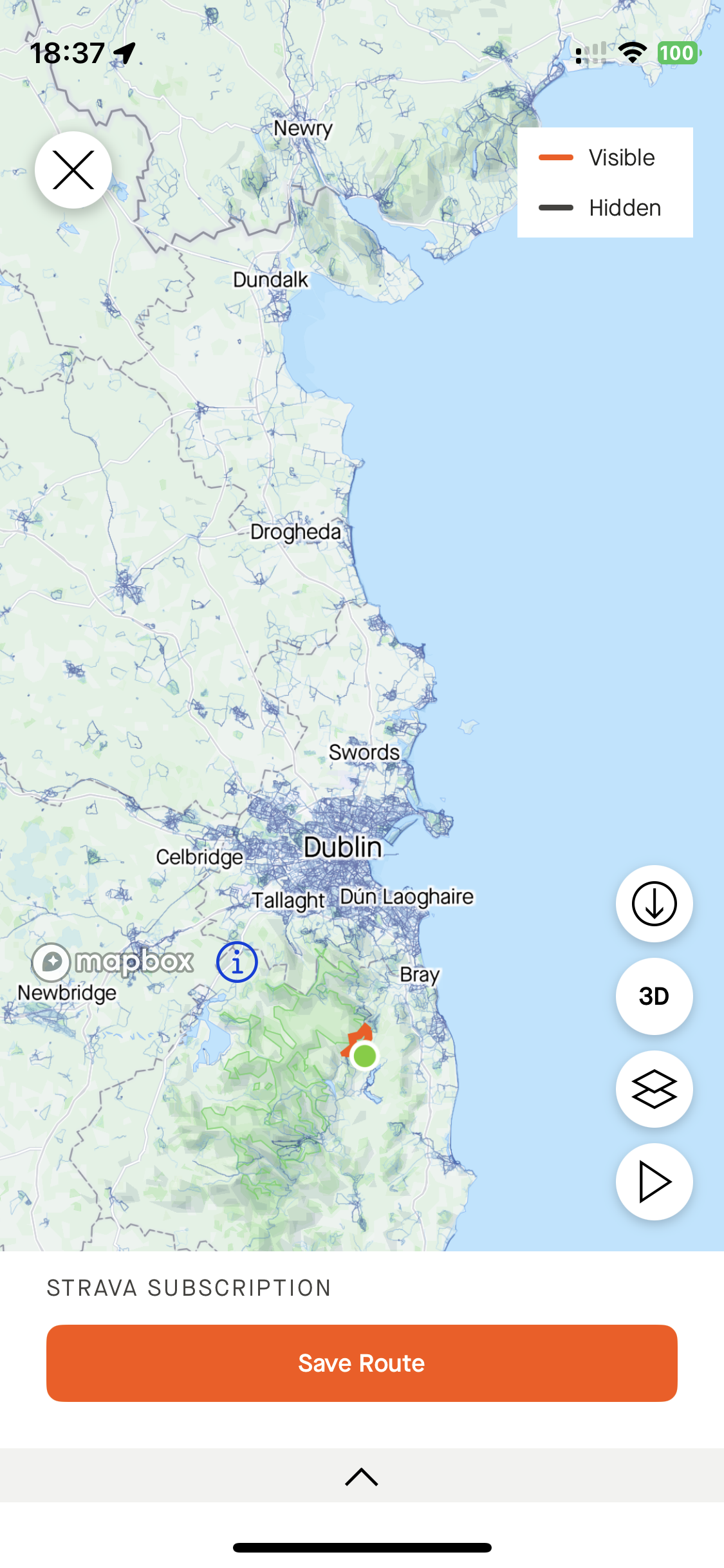Tap the green start marker on the route

[365, 1056]
